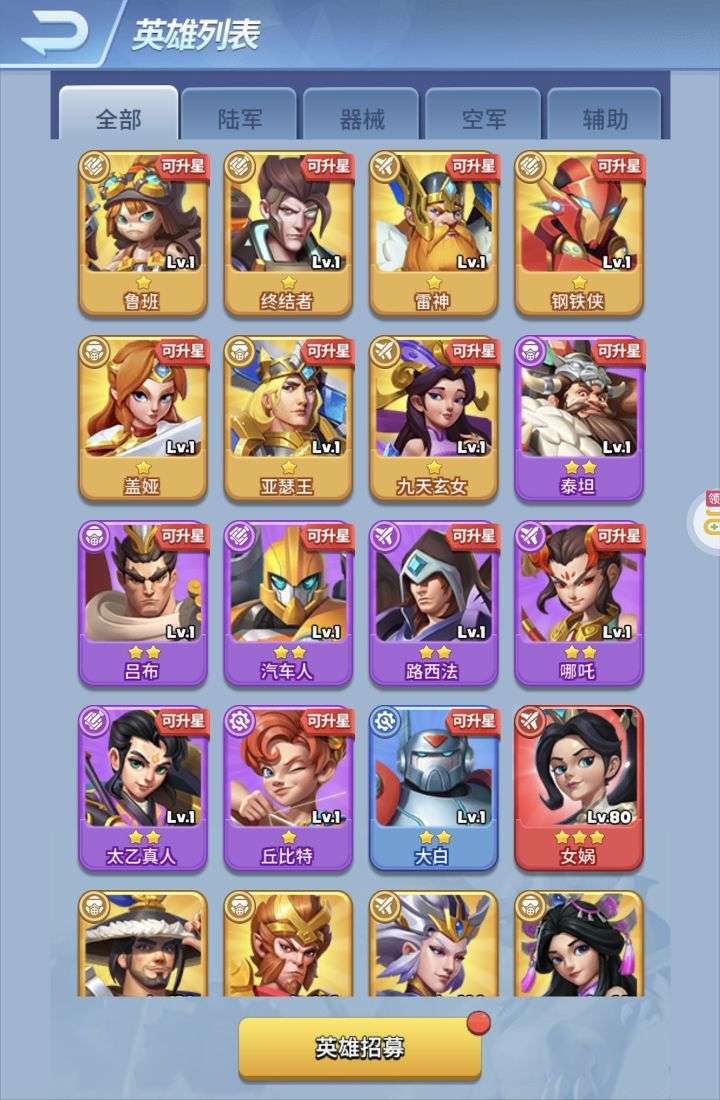Open hero card 鲁班
720x1100 pixels.
tap(142, 232)
